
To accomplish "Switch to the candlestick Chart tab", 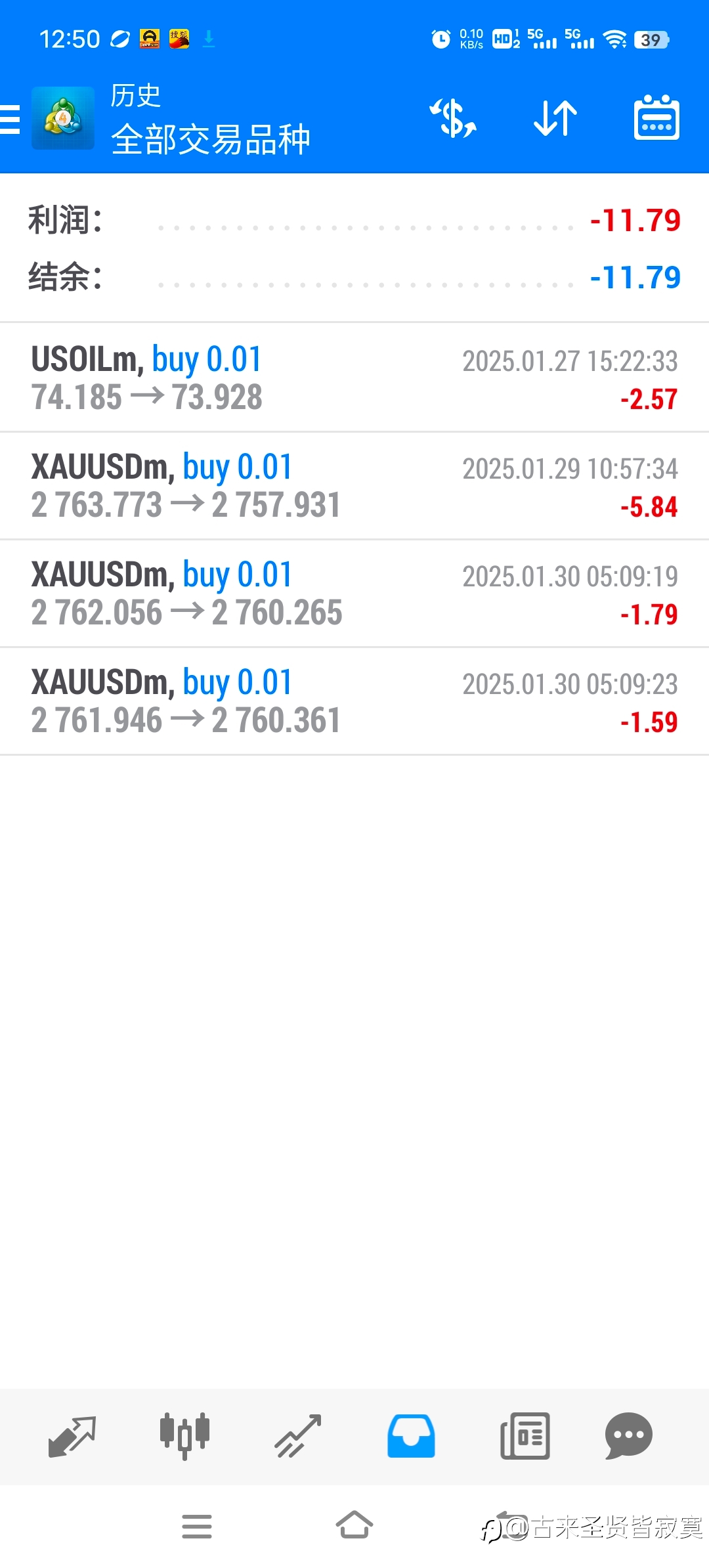I will pos(184,1436).
